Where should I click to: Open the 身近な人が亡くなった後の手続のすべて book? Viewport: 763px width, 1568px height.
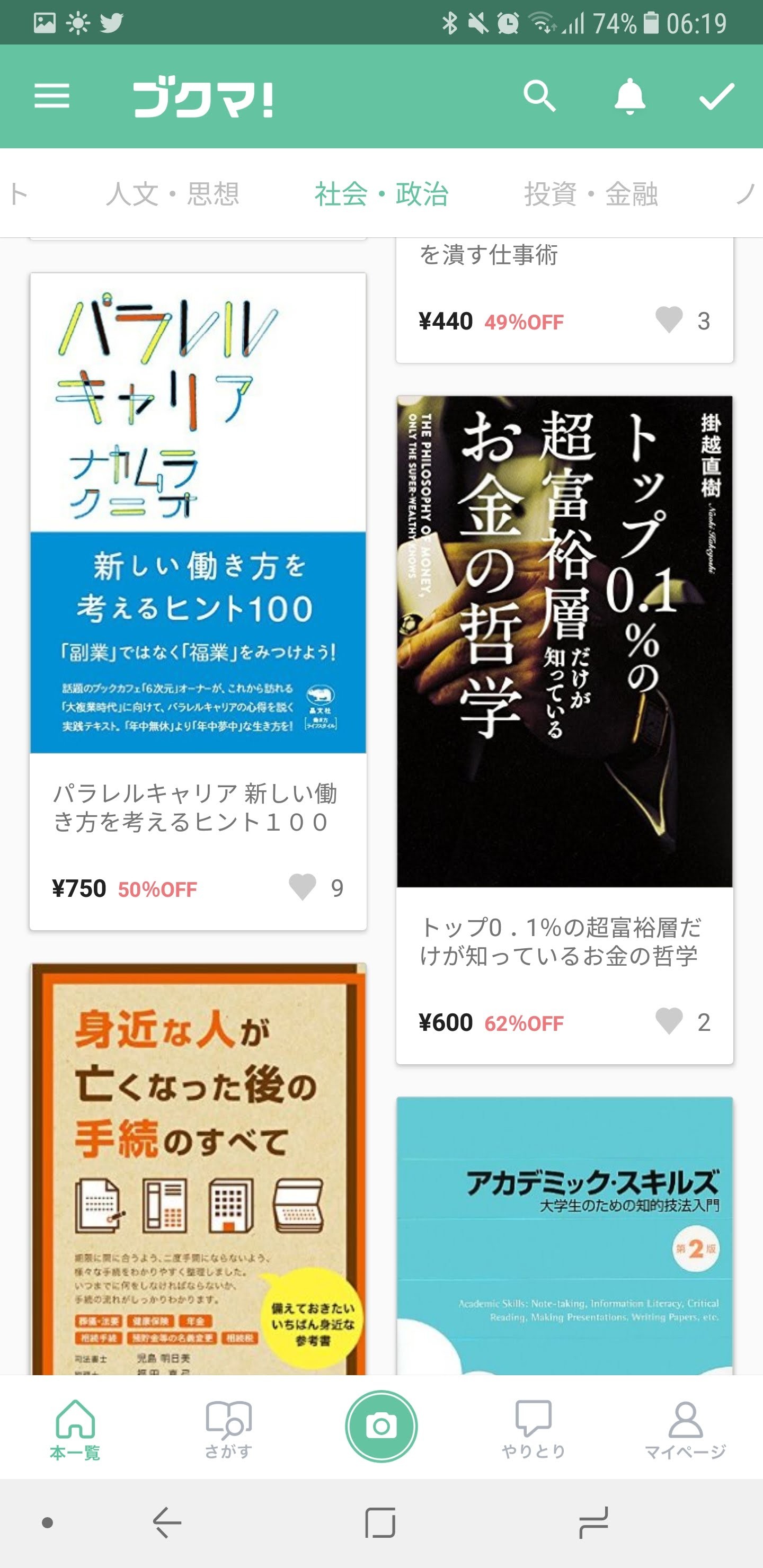[198, 1169]
